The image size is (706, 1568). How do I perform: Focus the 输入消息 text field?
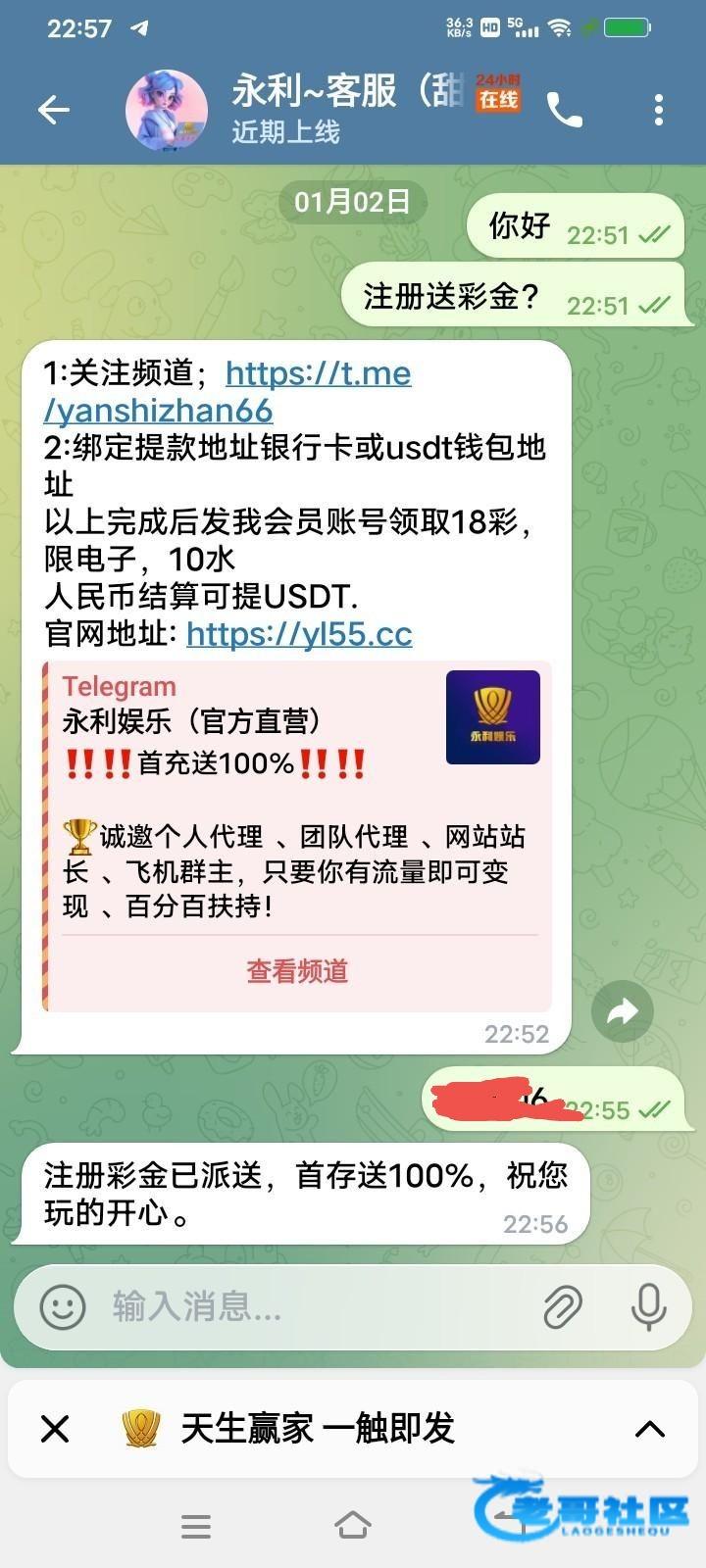[x=314, y=1306]
